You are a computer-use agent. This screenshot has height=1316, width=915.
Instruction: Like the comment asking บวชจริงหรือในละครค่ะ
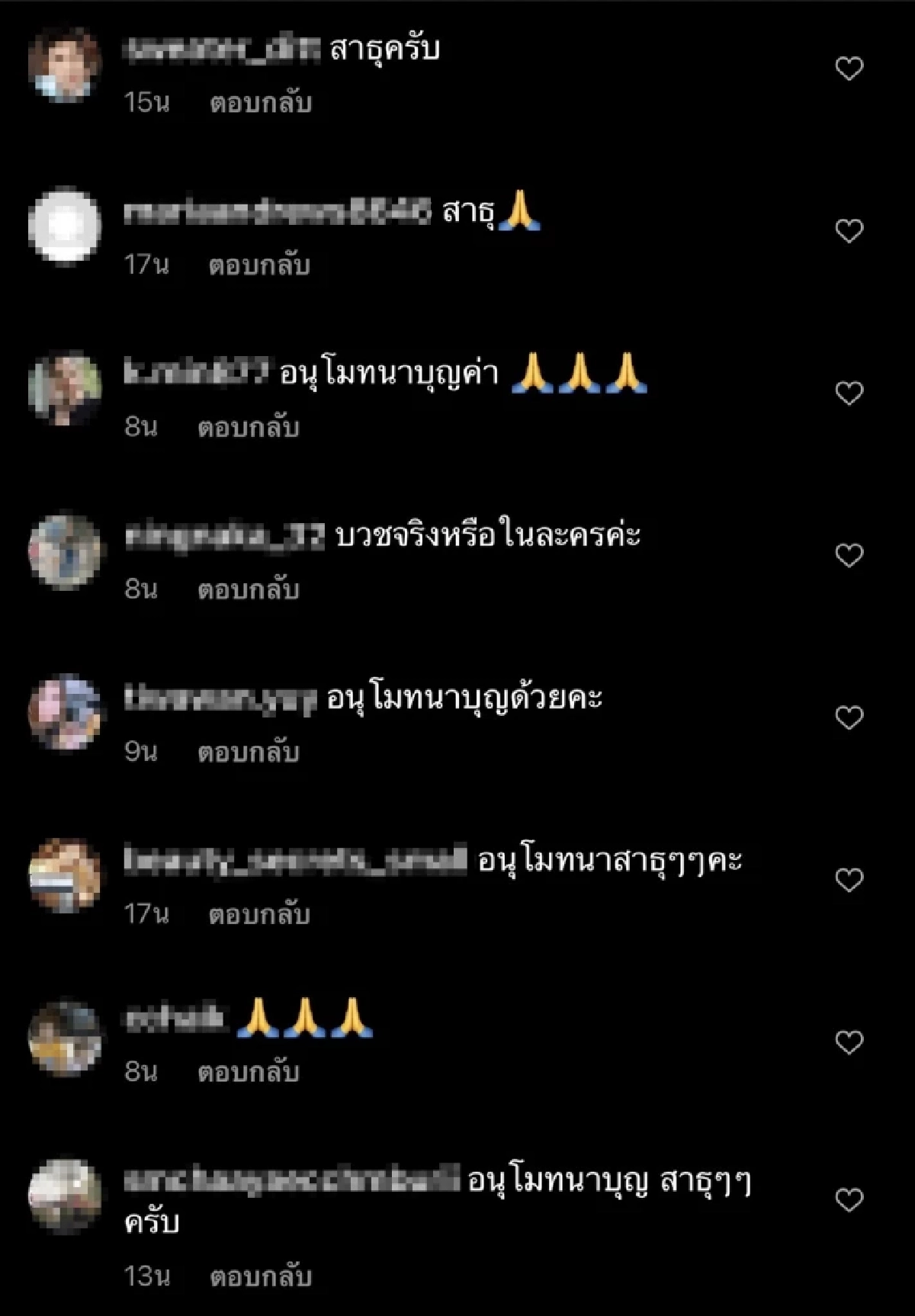point(847,556)
